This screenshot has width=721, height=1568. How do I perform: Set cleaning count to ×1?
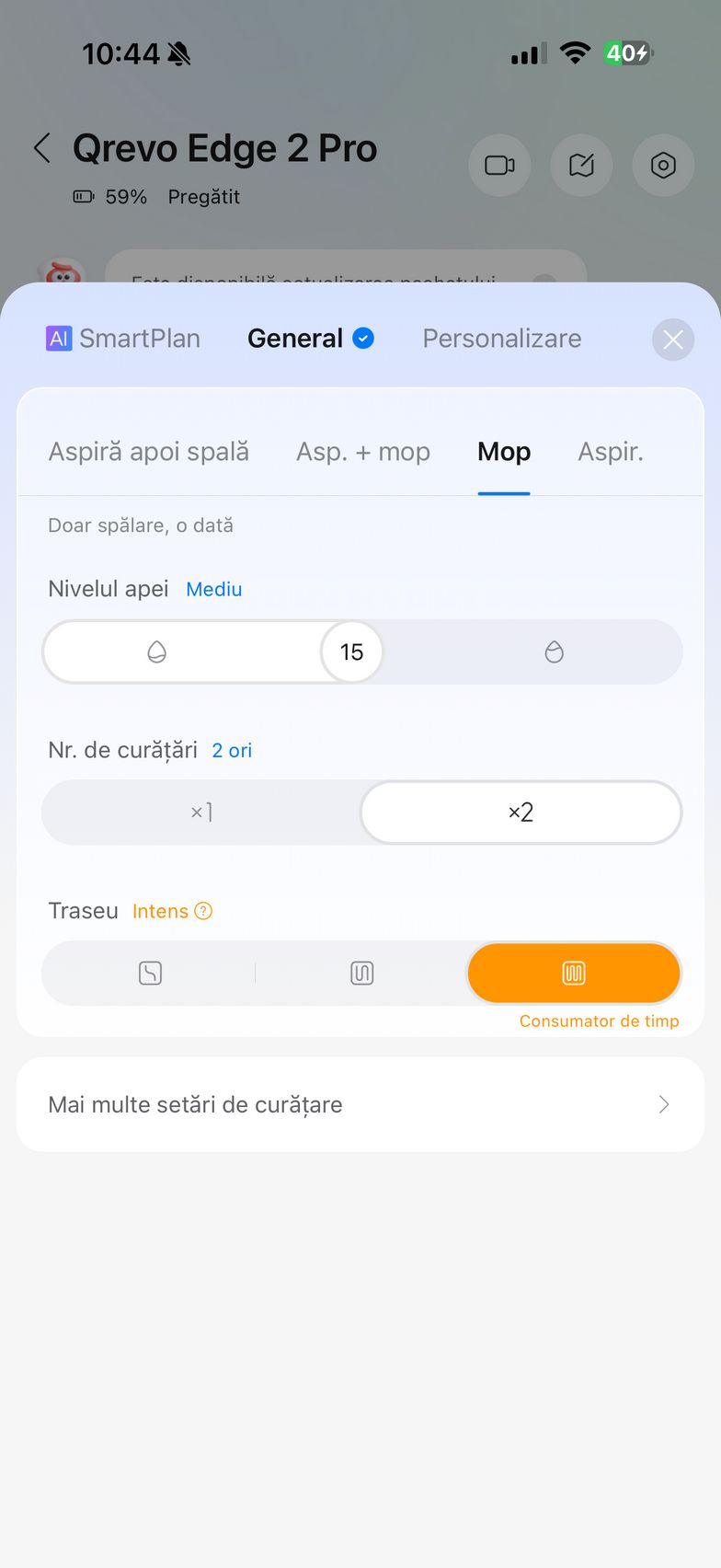pyautogui.click(x=201, y=813)
